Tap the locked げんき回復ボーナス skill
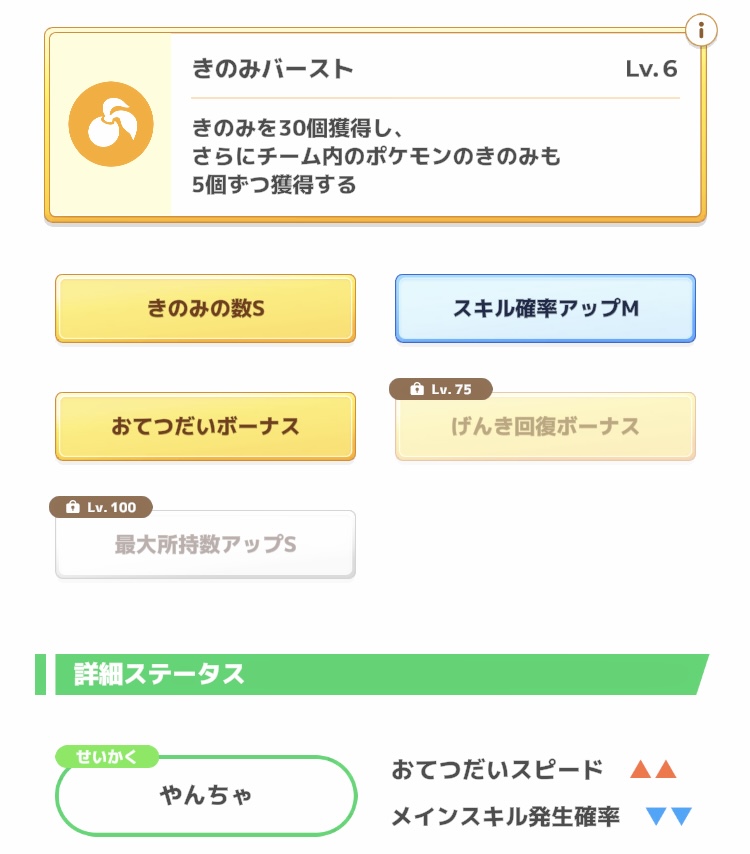The width and height of the screenshot is (750, 854). click(x=545, y=427)
